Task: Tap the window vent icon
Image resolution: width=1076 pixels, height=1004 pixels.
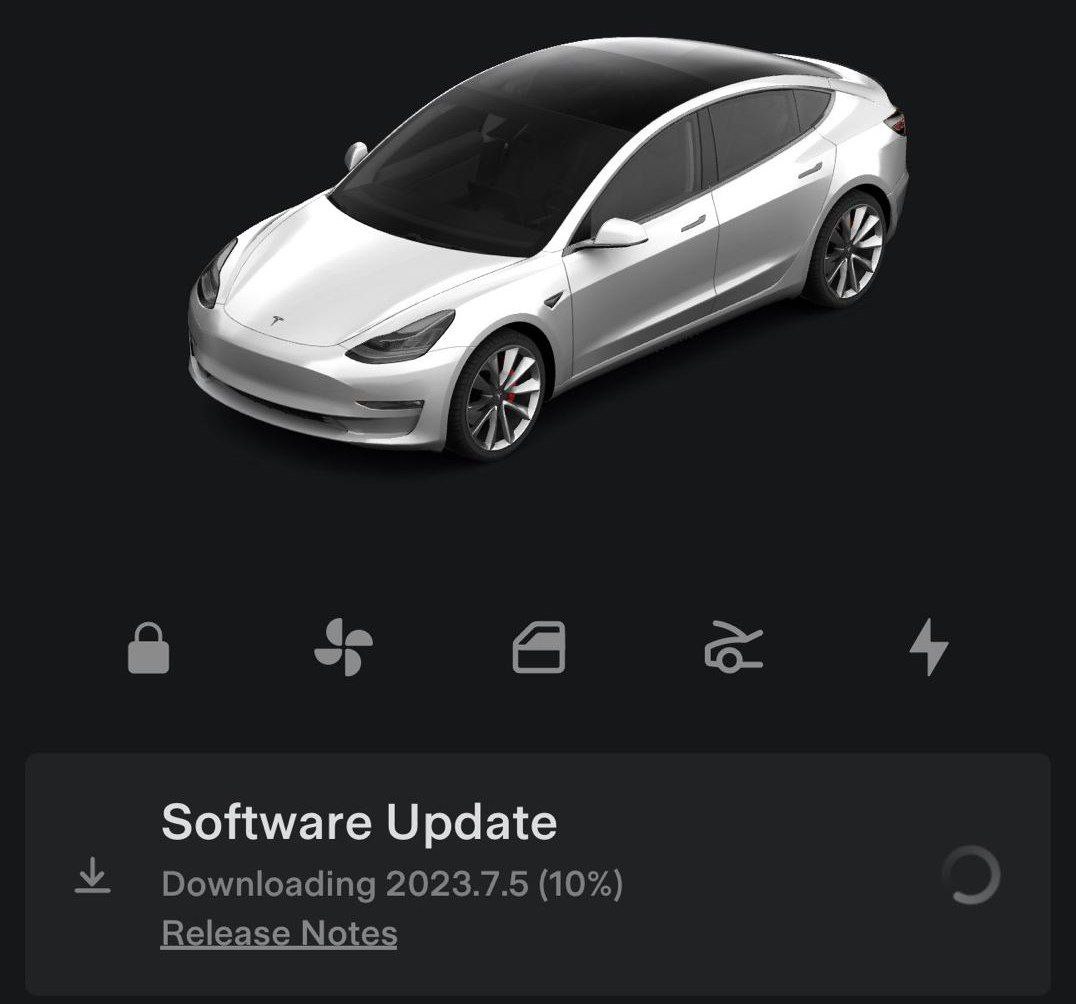Action: pos(538,647)
